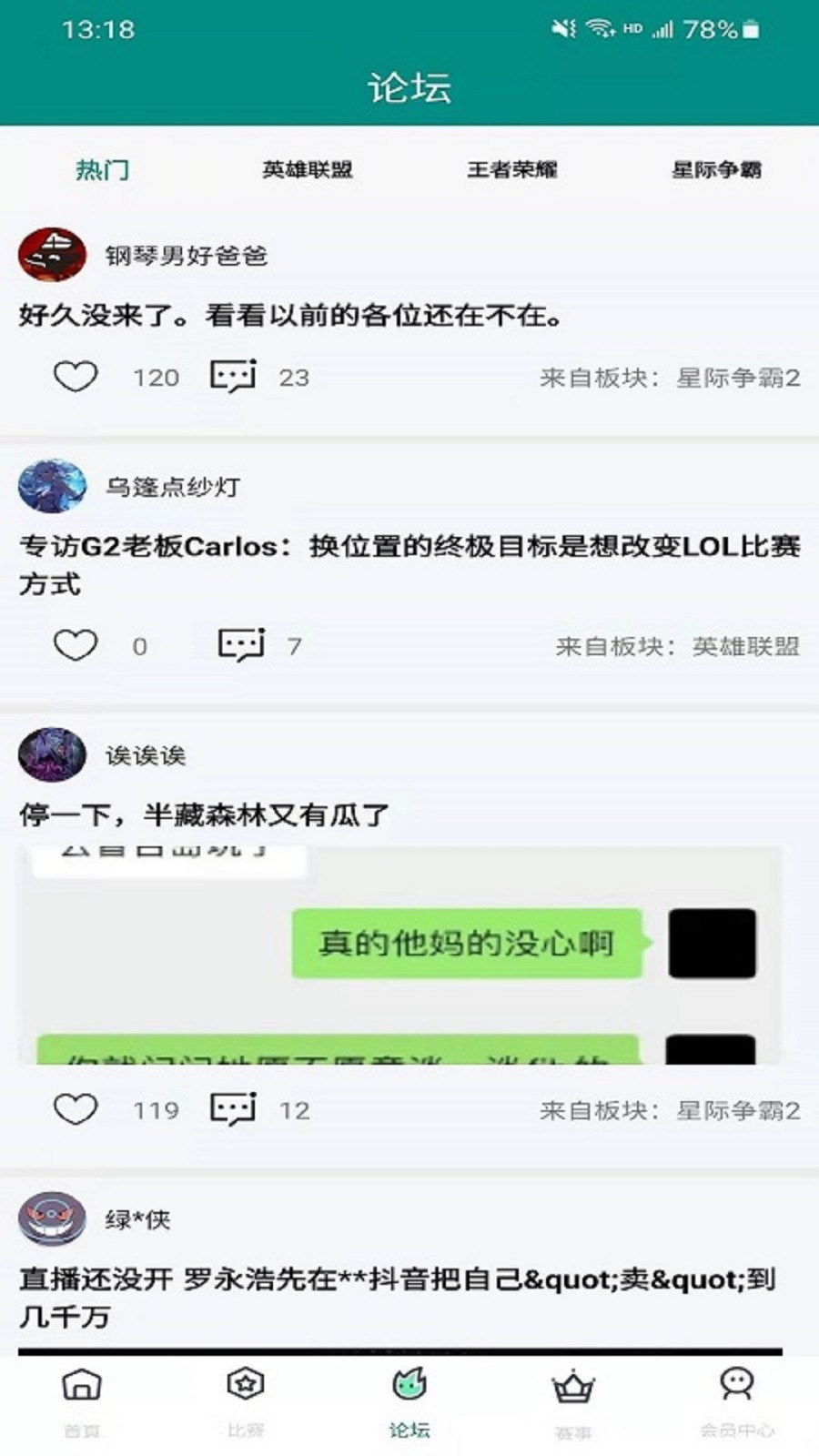Open the chat screenshot in 诶诶诶's post
This screenshot has height=1456, width=819.
[x=400, y=955]
